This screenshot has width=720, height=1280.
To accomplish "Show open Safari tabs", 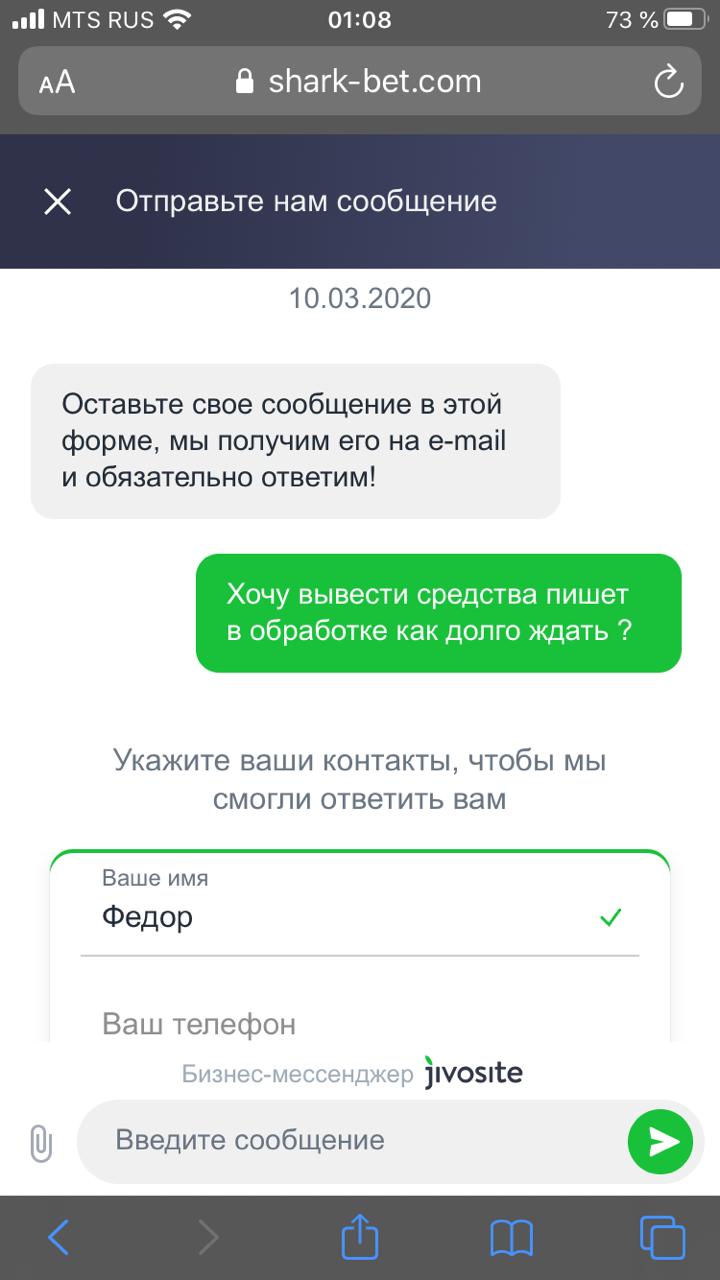I will pyautogui.click(x=662, y=1238).
